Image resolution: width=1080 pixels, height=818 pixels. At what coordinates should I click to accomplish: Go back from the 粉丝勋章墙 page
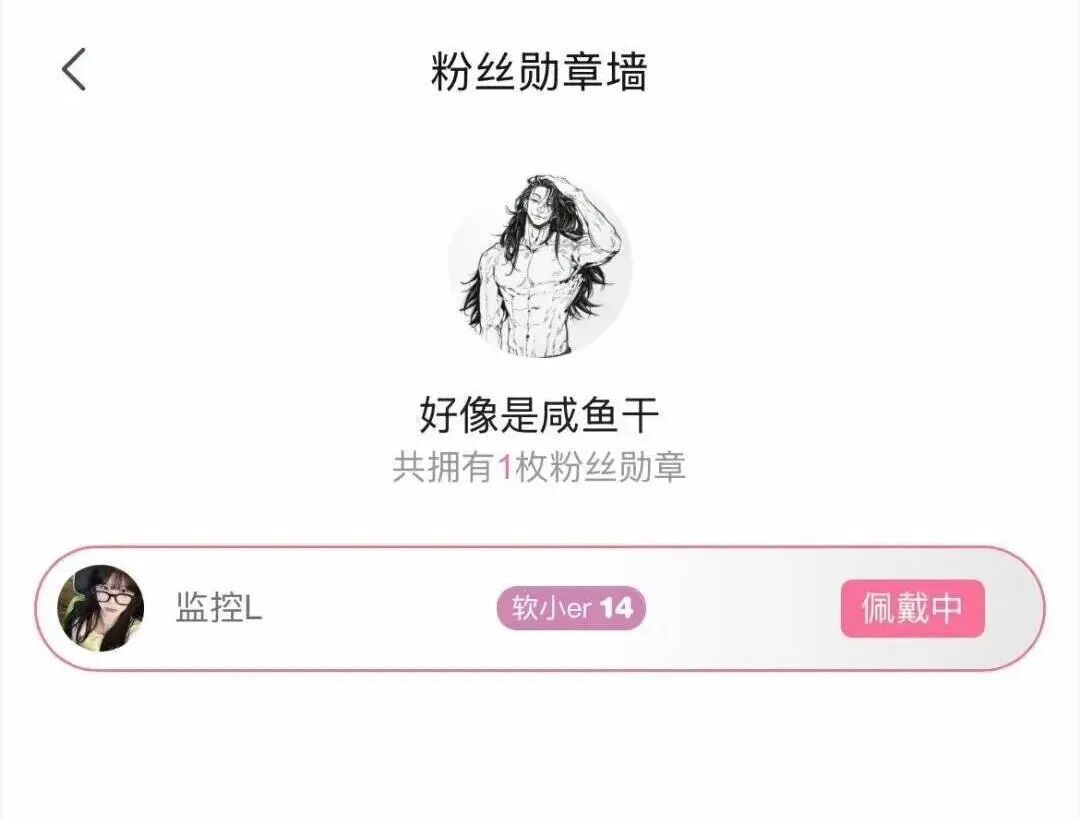(74, 70)
